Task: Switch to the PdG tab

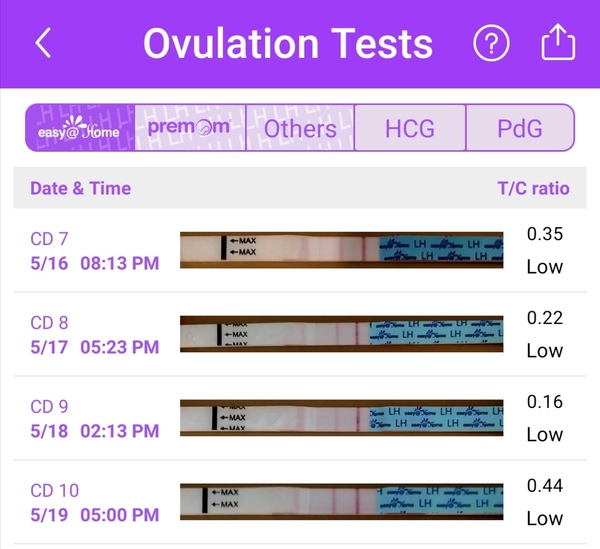Action: point(519,128)
